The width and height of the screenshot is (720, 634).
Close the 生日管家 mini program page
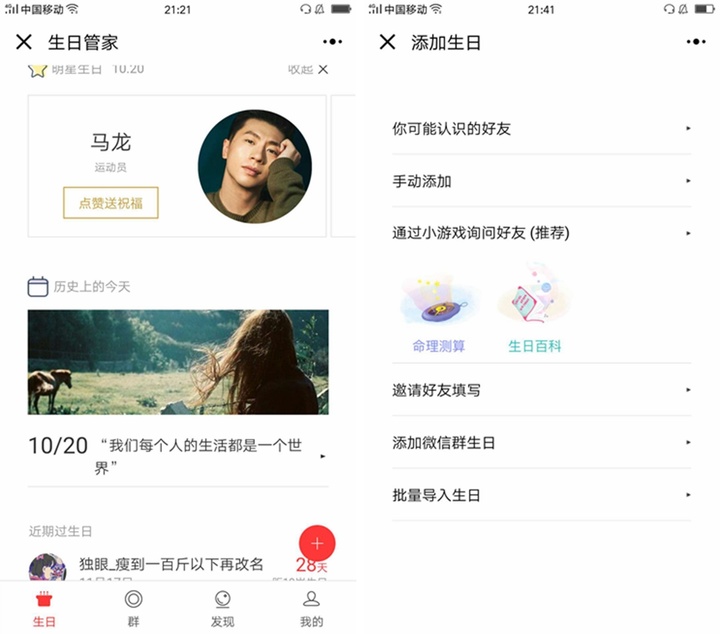(x=24, y=42)
